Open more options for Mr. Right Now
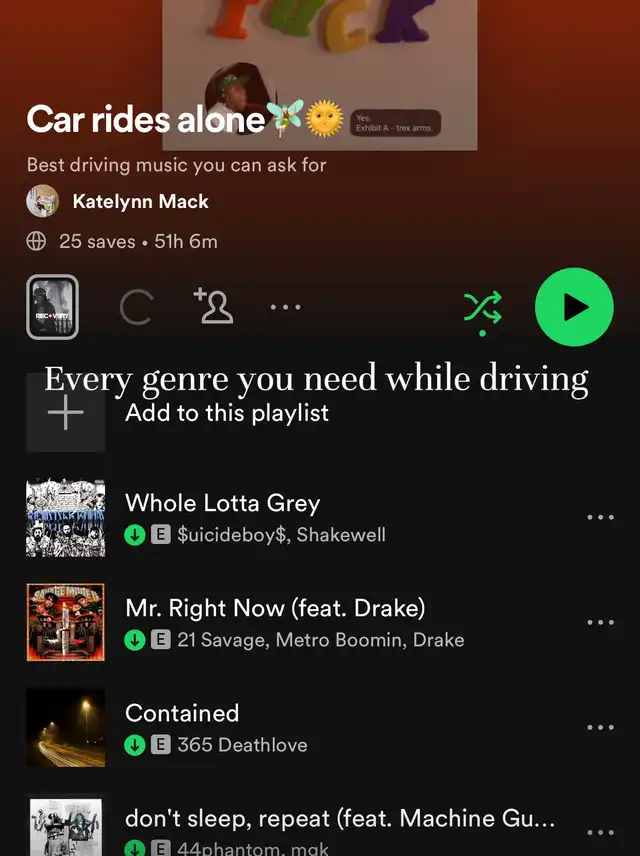 coord(600,622)
